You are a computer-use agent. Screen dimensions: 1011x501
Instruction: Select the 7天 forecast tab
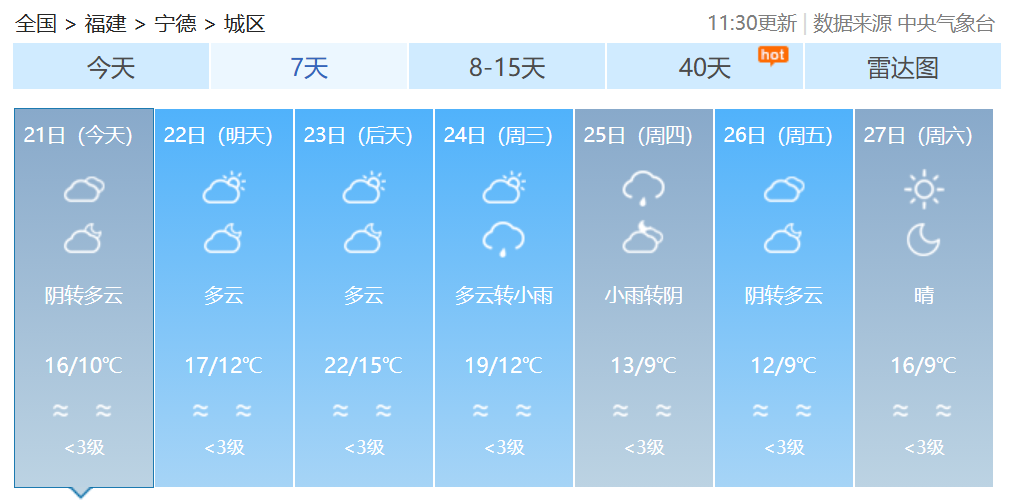coord(308,68)
